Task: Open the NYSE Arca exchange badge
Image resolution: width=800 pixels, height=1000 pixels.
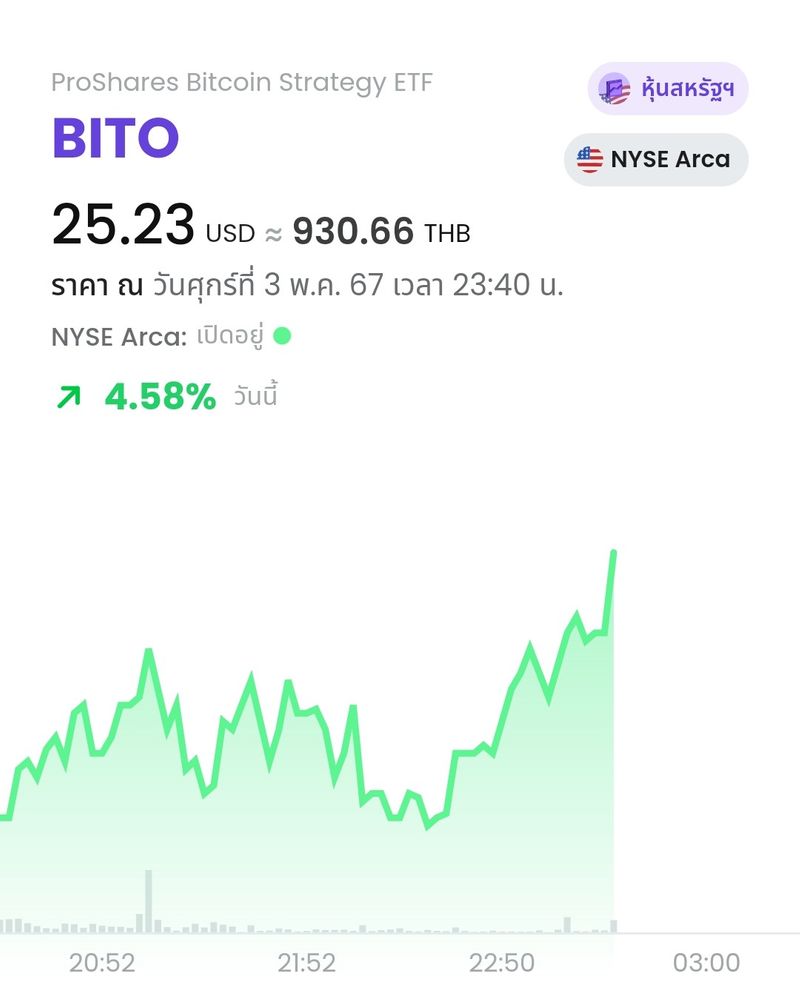Action: 655,158
